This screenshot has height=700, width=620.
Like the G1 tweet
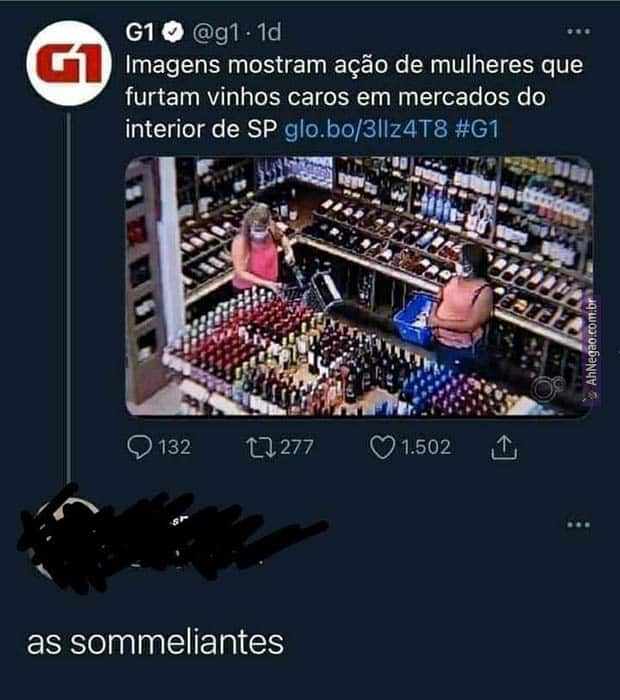pyautogui.click(x=383, y=448)
